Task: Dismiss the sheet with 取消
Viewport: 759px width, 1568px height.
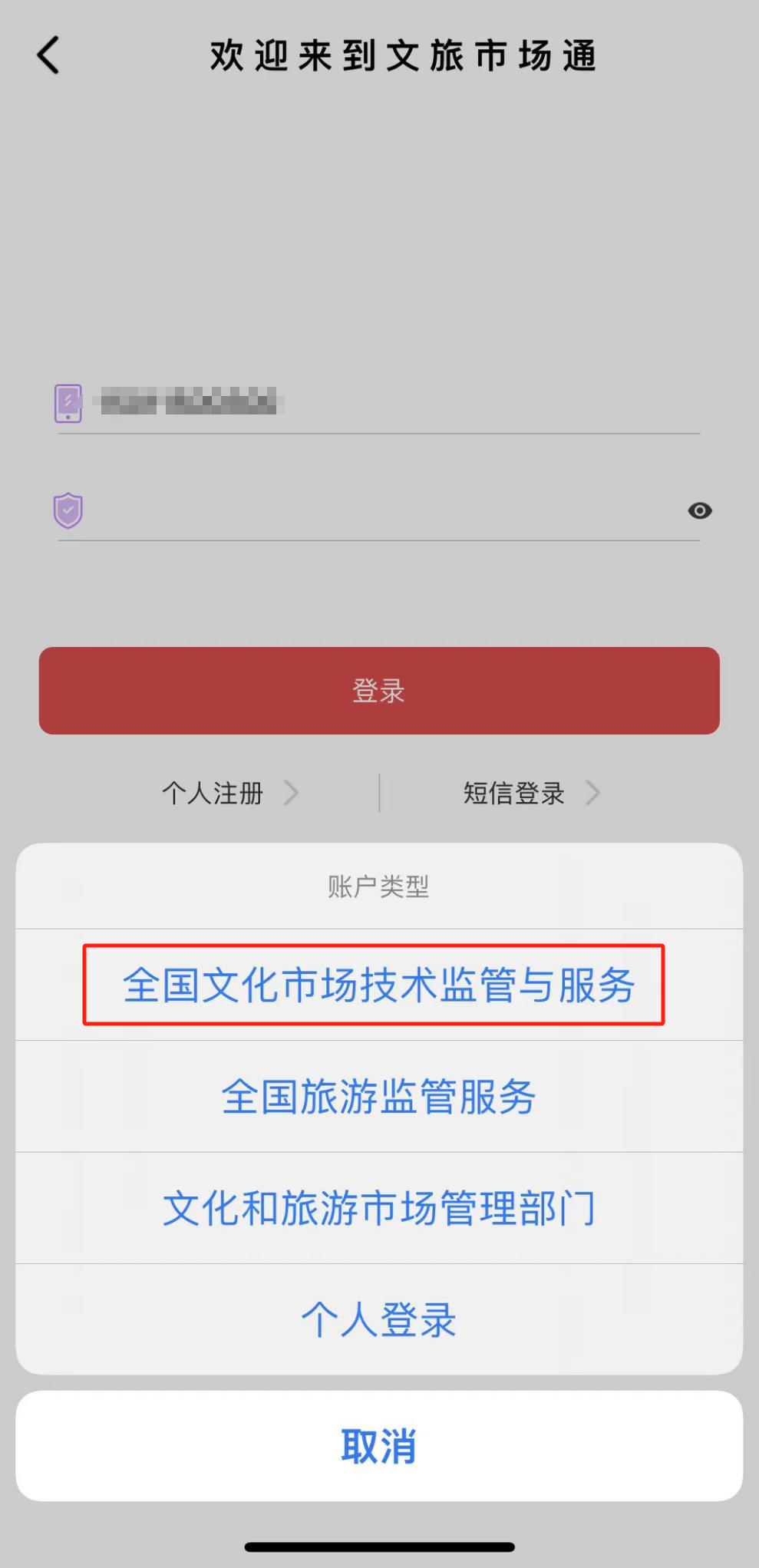Action: pyautogui.click(x=378, y=1446)
